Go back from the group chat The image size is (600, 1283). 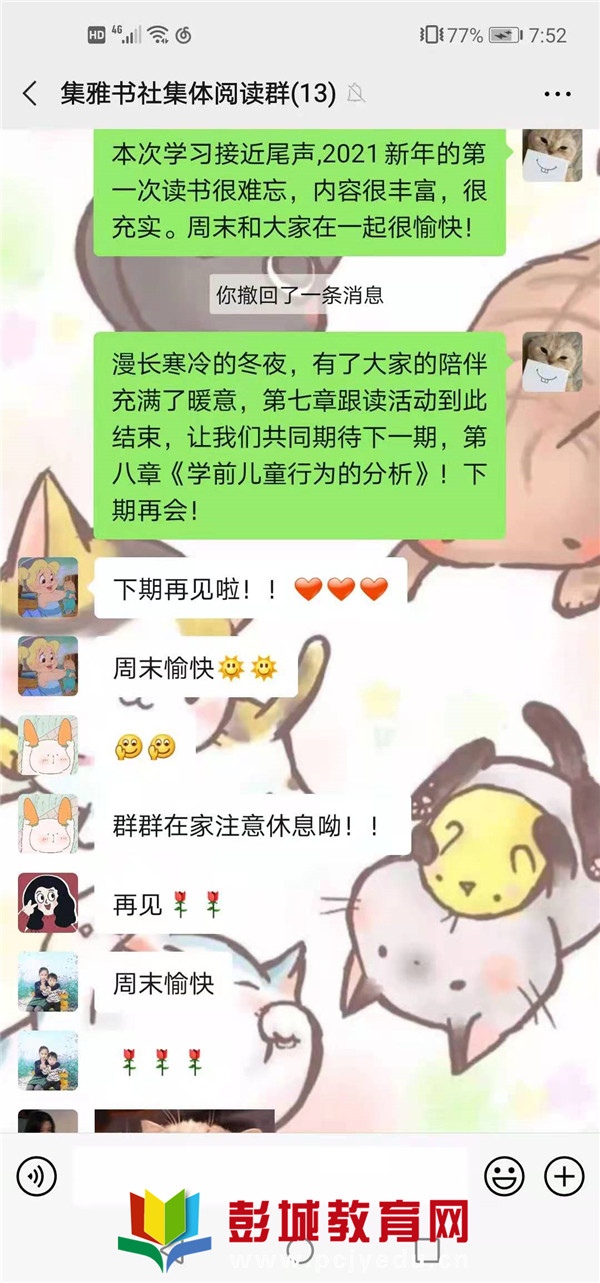30,94
